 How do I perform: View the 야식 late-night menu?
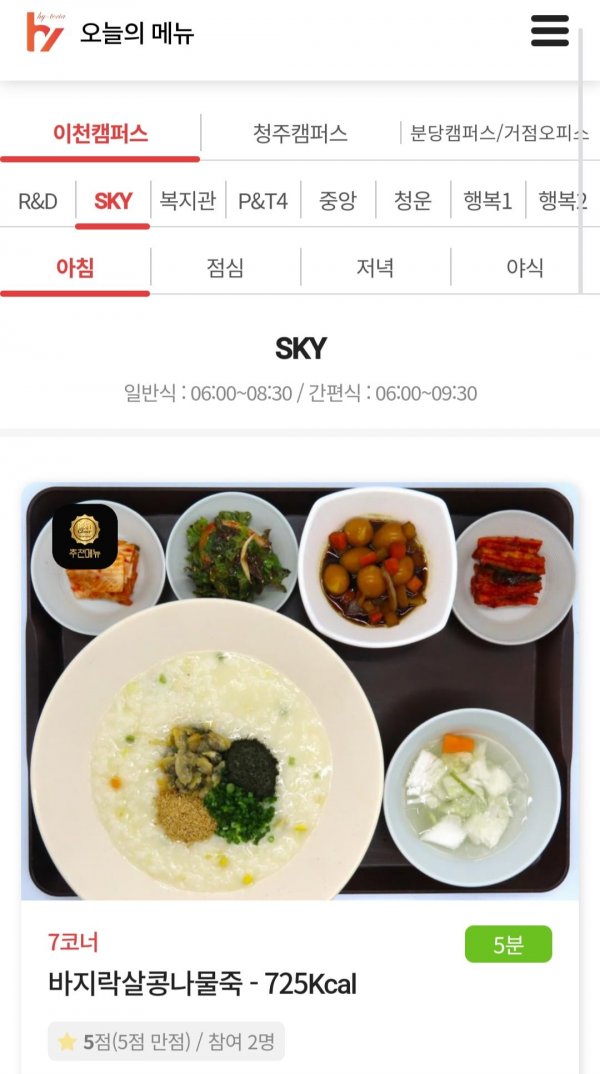pos(525,268)
